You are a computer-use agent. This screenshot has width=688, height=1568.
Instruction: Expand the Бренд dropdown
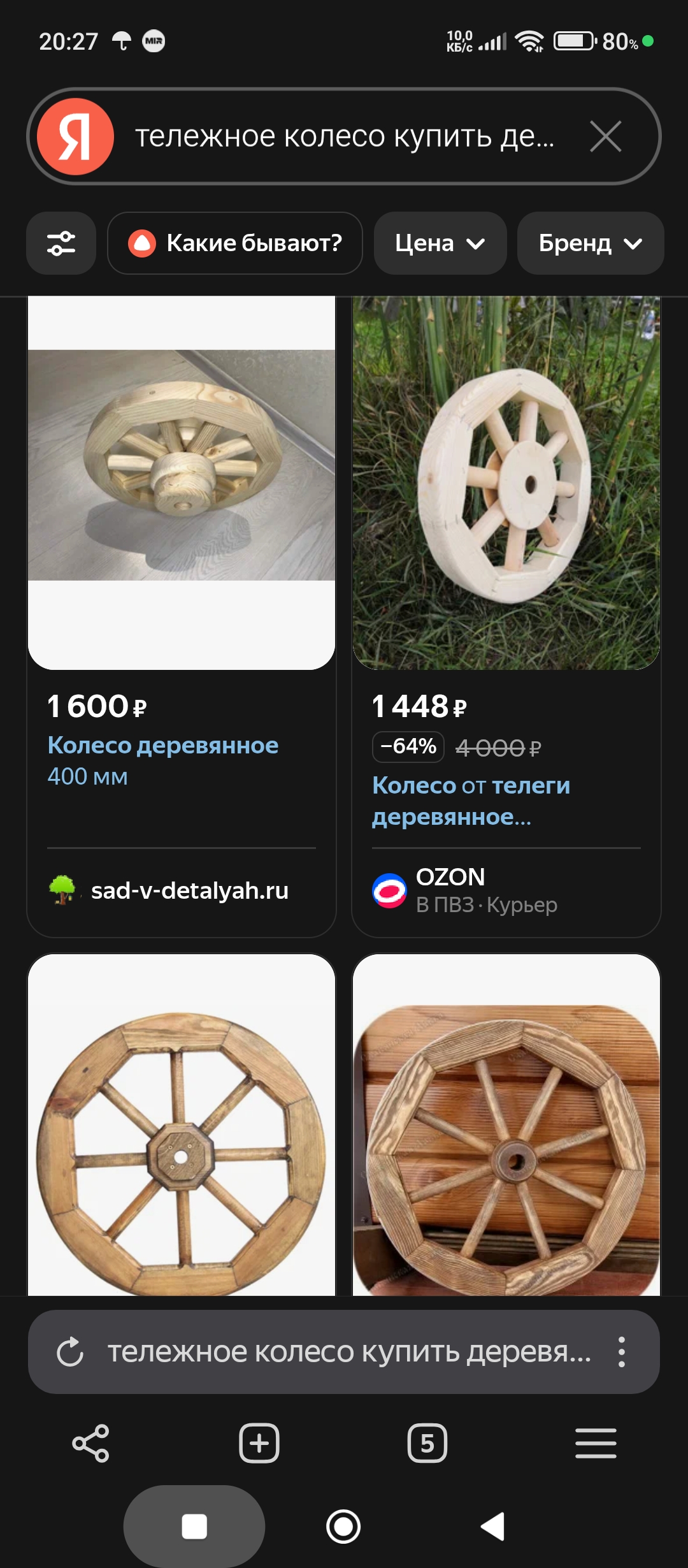click(x=590, y=243)
